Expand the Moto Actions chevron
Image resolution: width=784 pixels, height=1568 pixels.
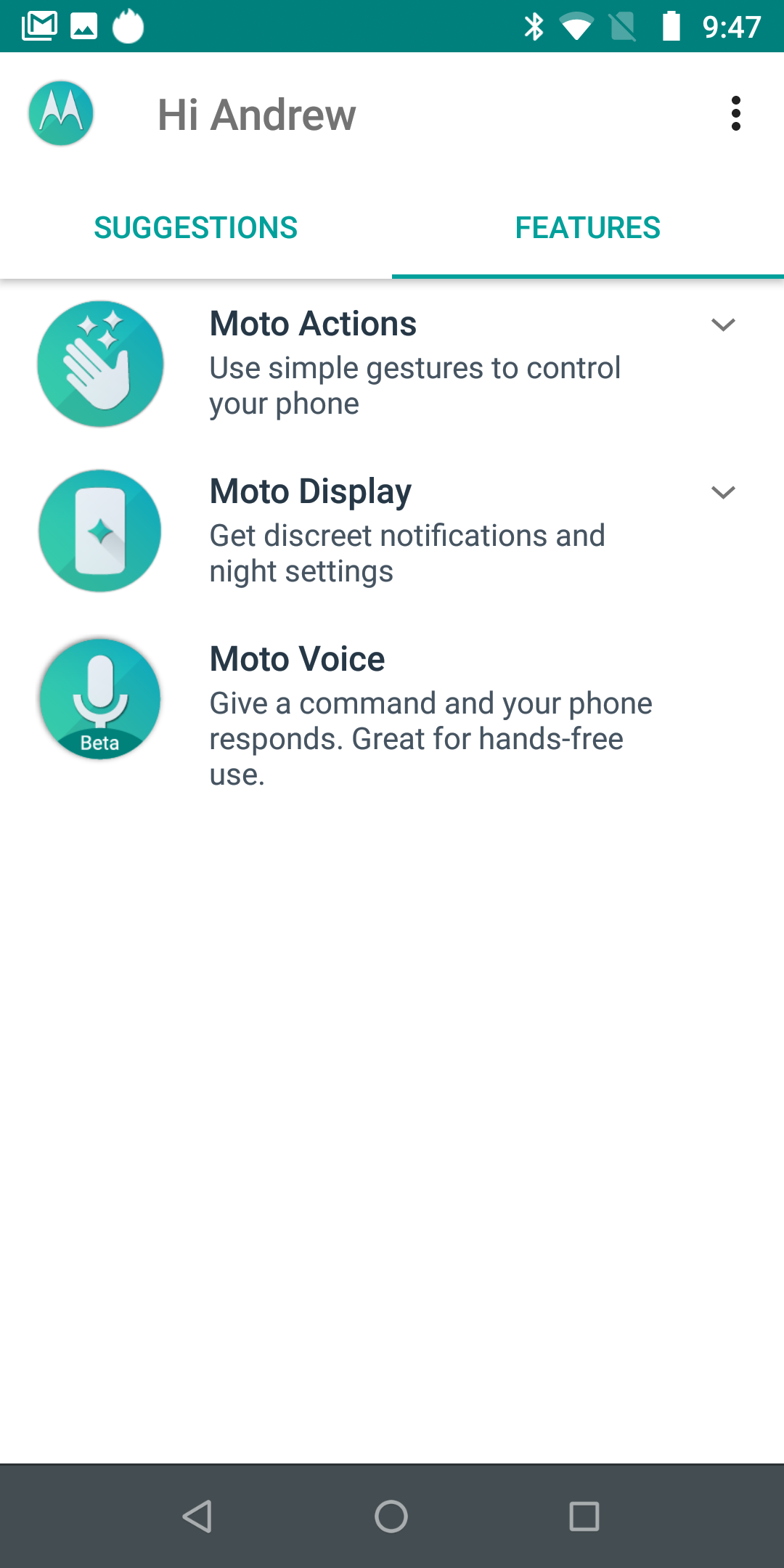723,324
